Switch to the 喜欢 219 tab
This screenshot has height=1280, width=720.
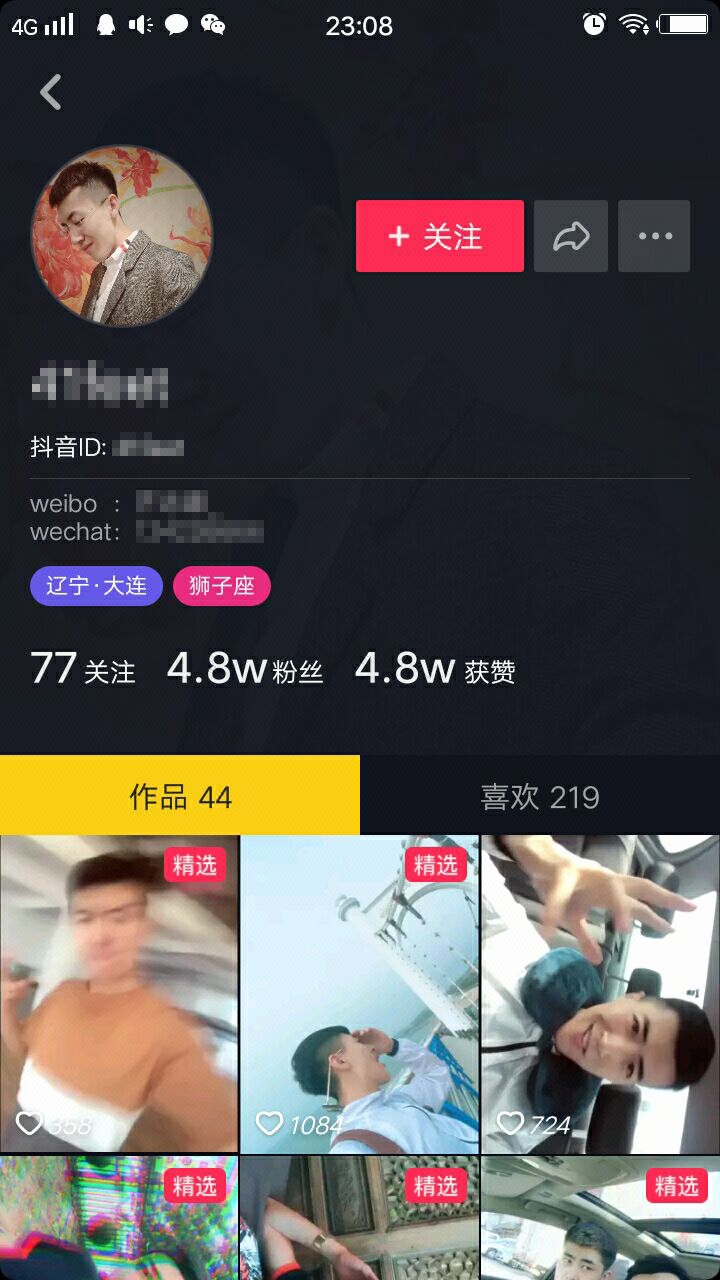(x=538, y=795)
